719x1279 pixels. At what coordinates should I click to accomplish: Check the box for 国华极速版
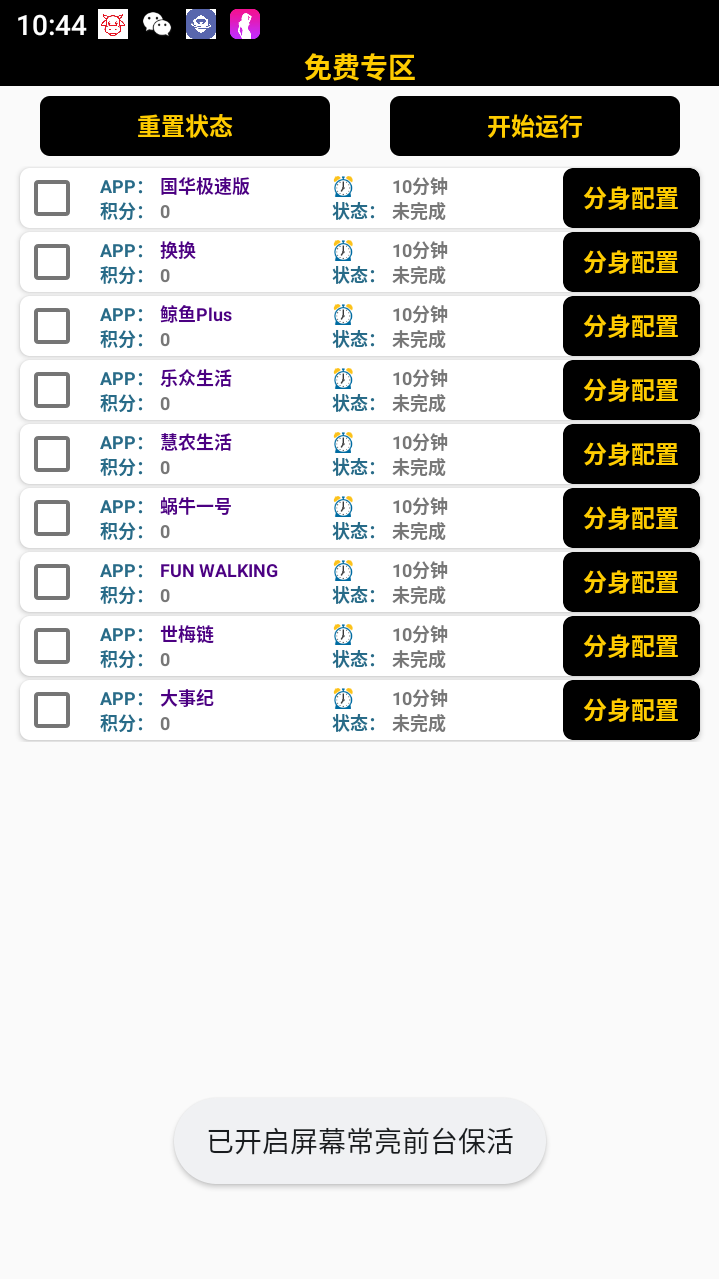[x=52, y=198]
